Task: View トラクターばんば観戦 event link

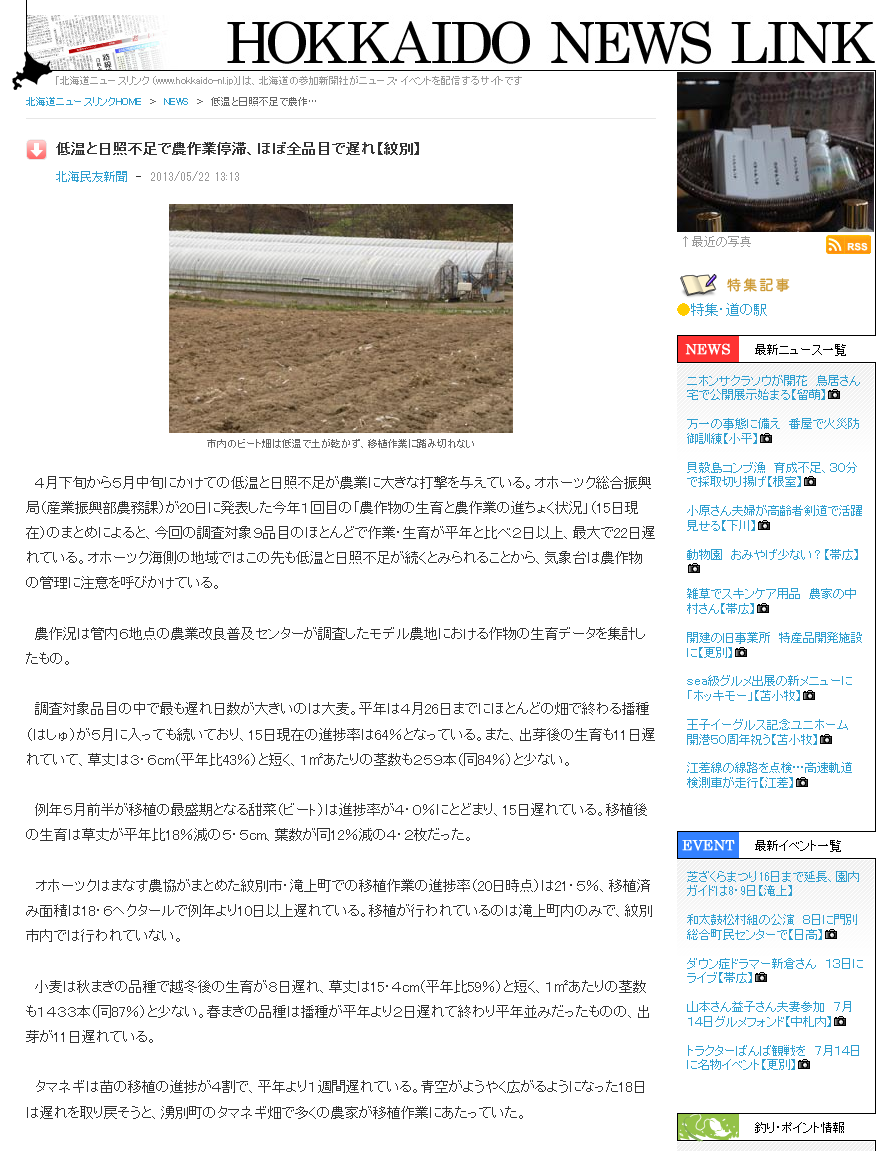Action: [772, 1057]
